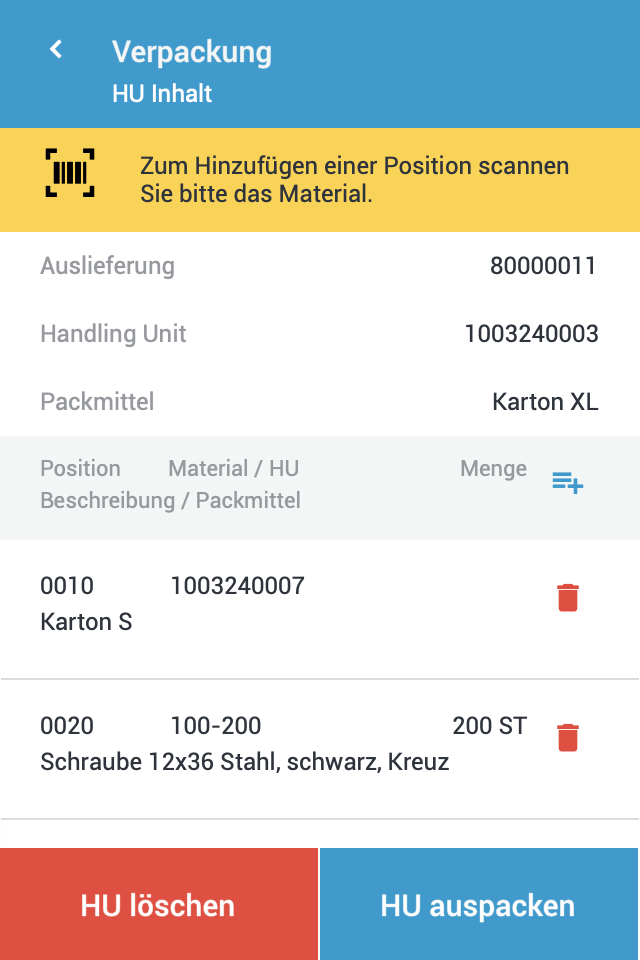This screenshot has width=640, height=960.
Task: Tap the HU löschen button
Action: (158, 905)
